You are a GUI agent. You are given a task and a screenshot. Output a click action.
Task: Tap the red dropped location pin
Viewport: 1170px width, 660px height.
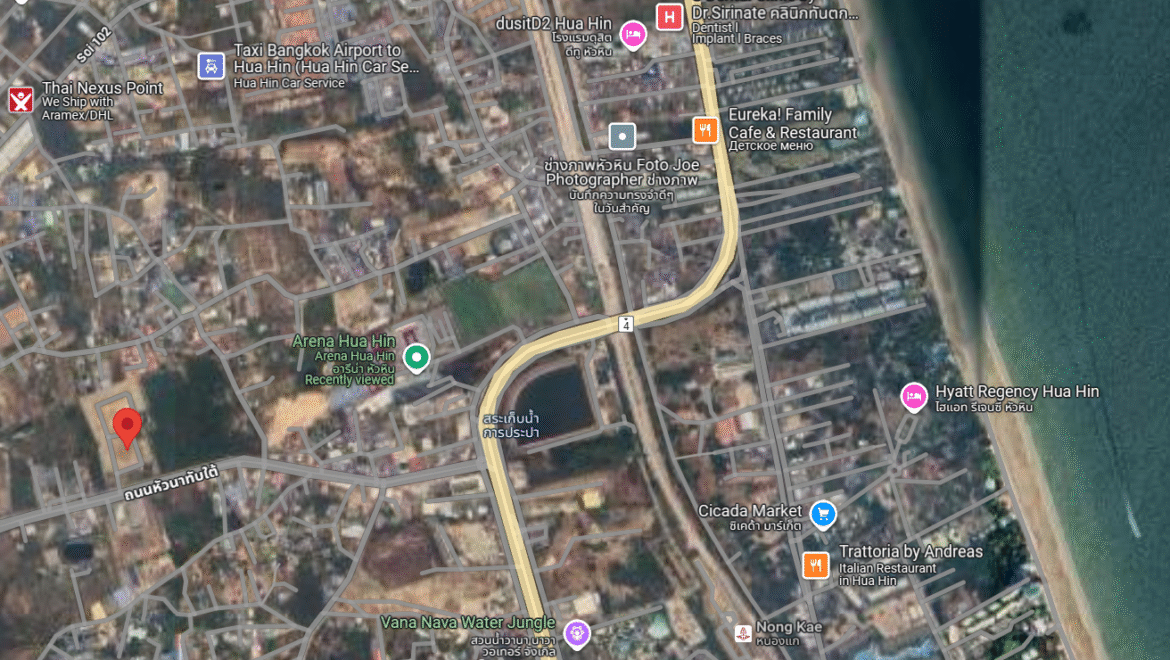click(126, 428)
